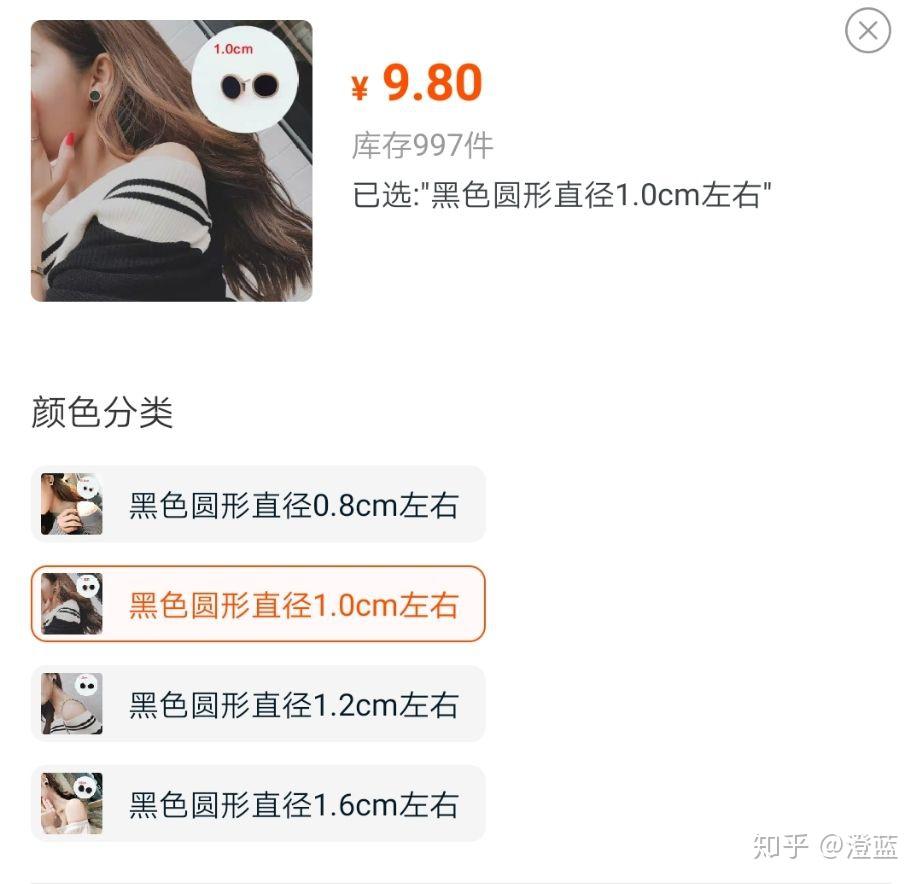922x884 pixels.
Task: Enlarge the selected product image
Action: pos(171,161)
